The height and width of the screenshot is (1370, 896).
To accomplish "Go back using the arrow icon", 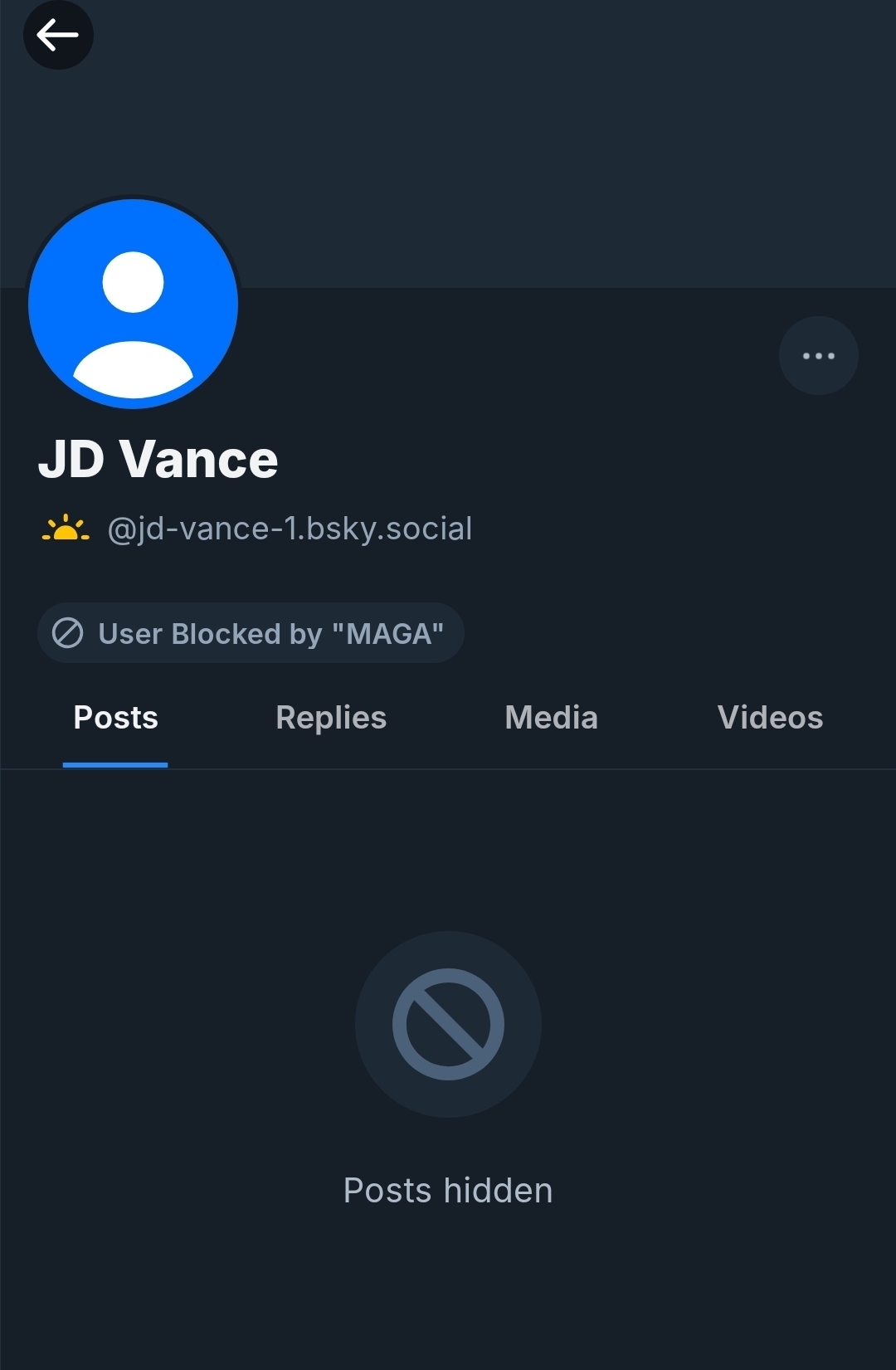I will pos(58,35).
